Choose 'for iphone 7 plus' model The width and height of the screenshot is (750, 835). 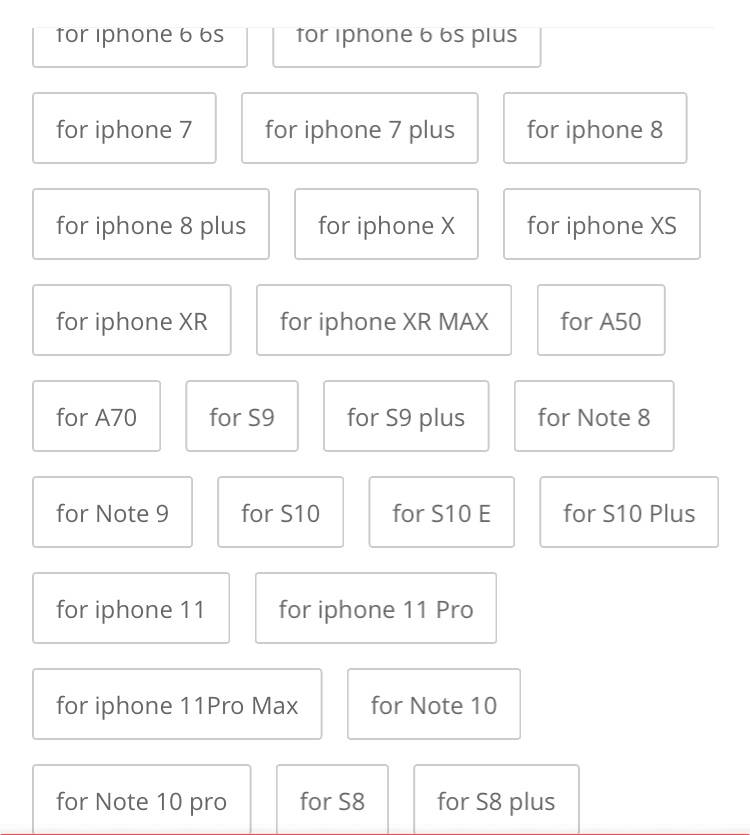(x=359, y=129)
